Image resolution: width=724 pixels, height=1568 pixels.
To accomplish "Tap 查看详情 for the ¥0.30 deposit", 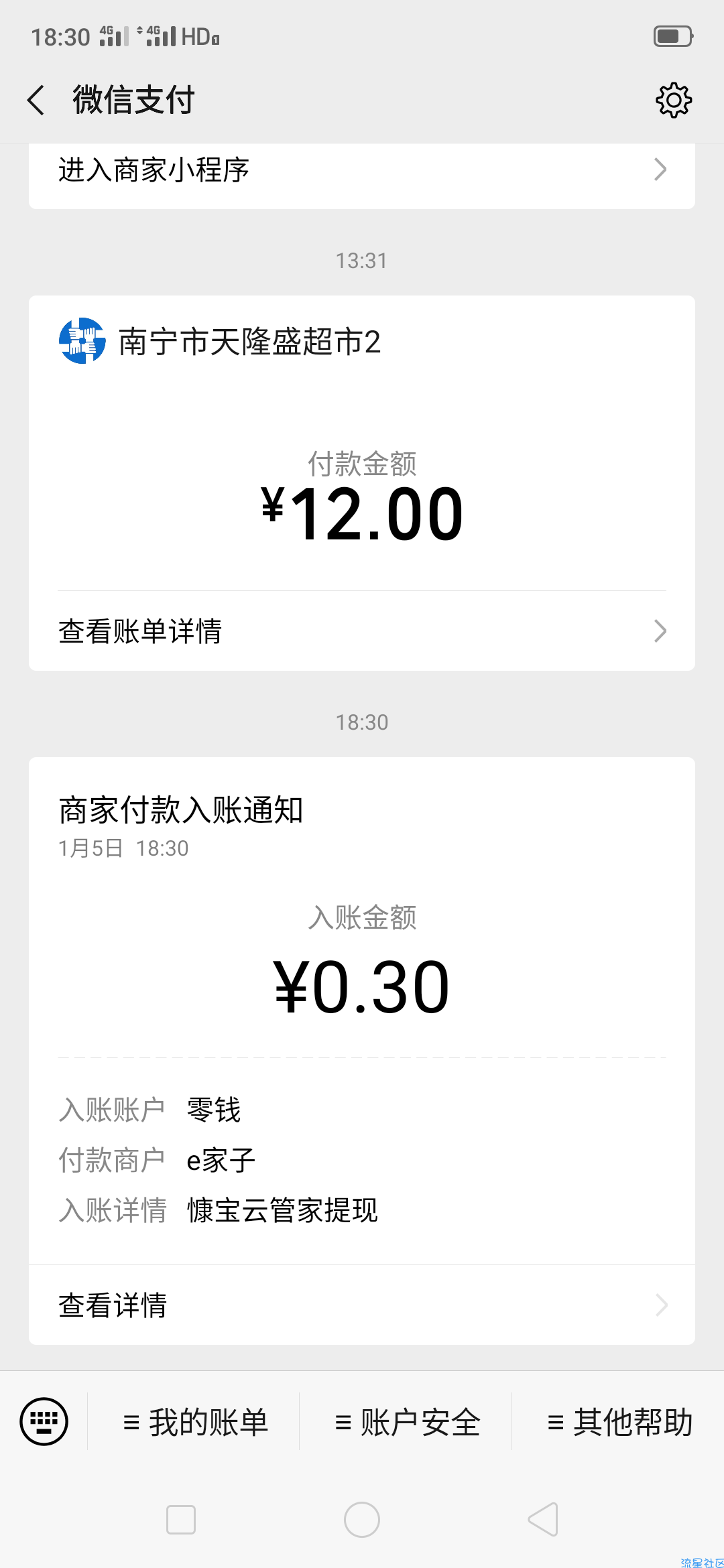I will [x=362, y=1305].
